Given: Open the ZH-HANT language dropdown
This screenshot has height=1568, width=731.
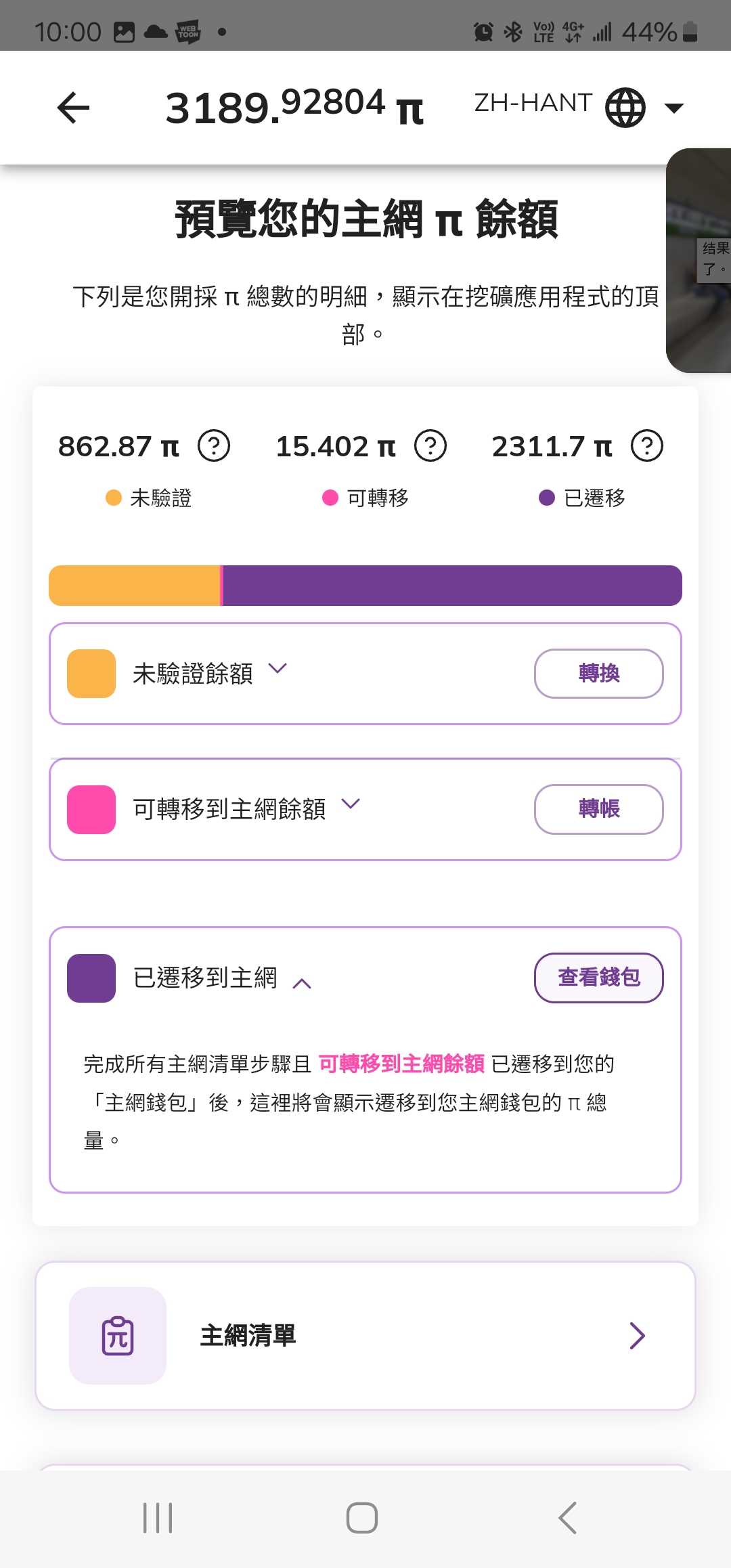Looking at the screenshot, I should pyautogui.click(x=579, y=106).
